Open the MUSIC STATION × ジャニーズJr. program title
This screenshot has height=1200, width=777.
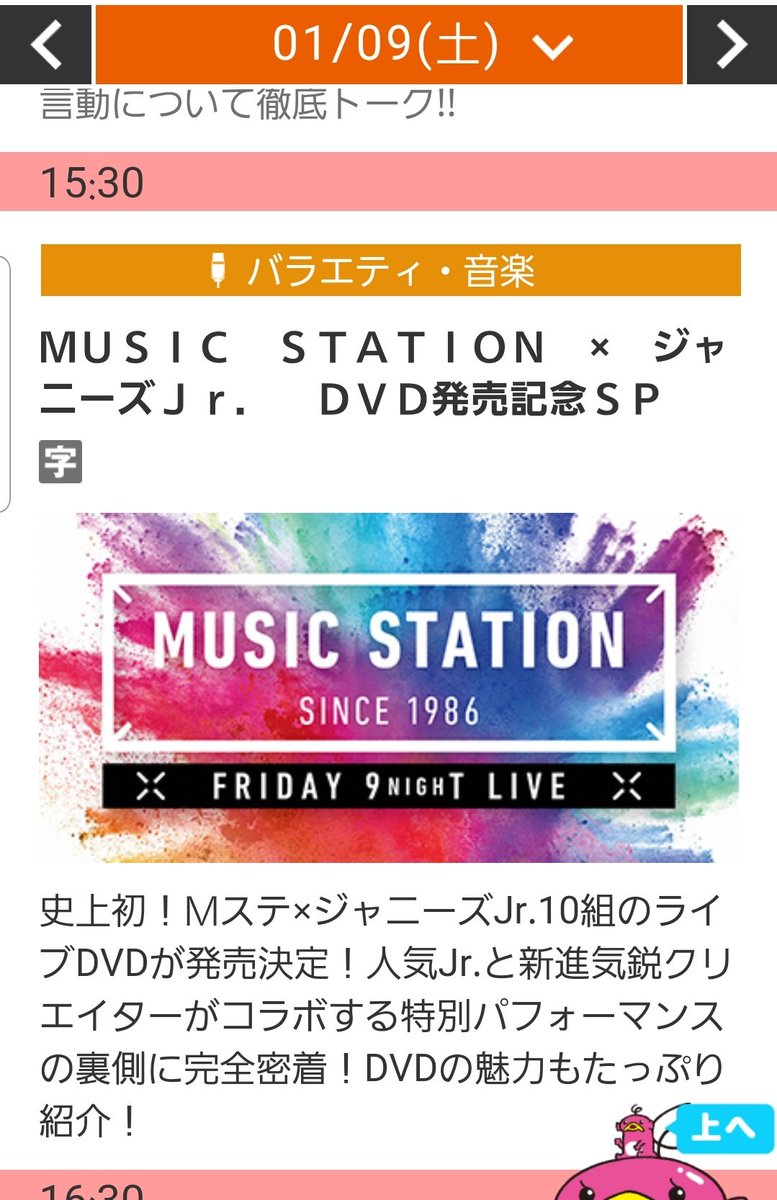pos(383,374)
